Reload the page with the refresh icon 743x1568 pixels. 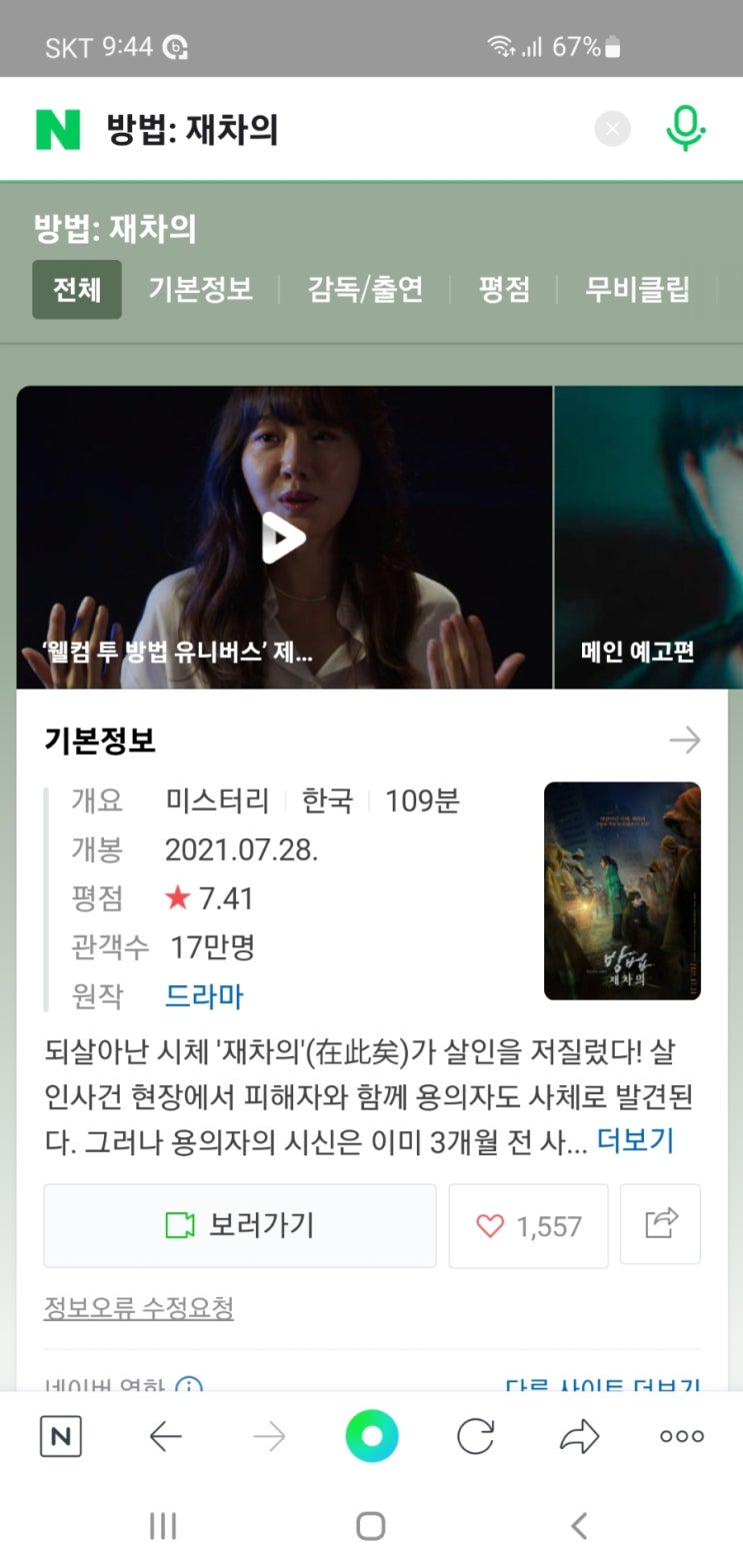pos(475,1436)
